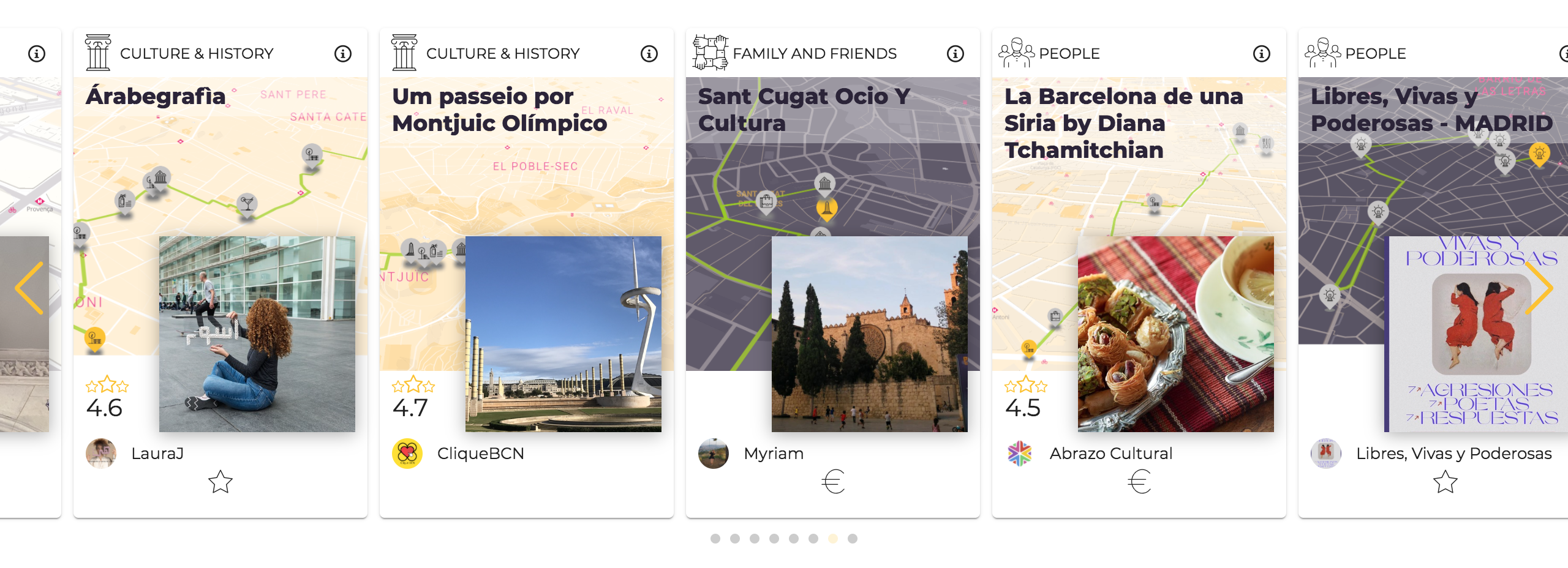The height and width of the screenshot is (568, 1568).
Task: Open Um passeio por Montjuic Olímpico card
Action: [499, 110]
